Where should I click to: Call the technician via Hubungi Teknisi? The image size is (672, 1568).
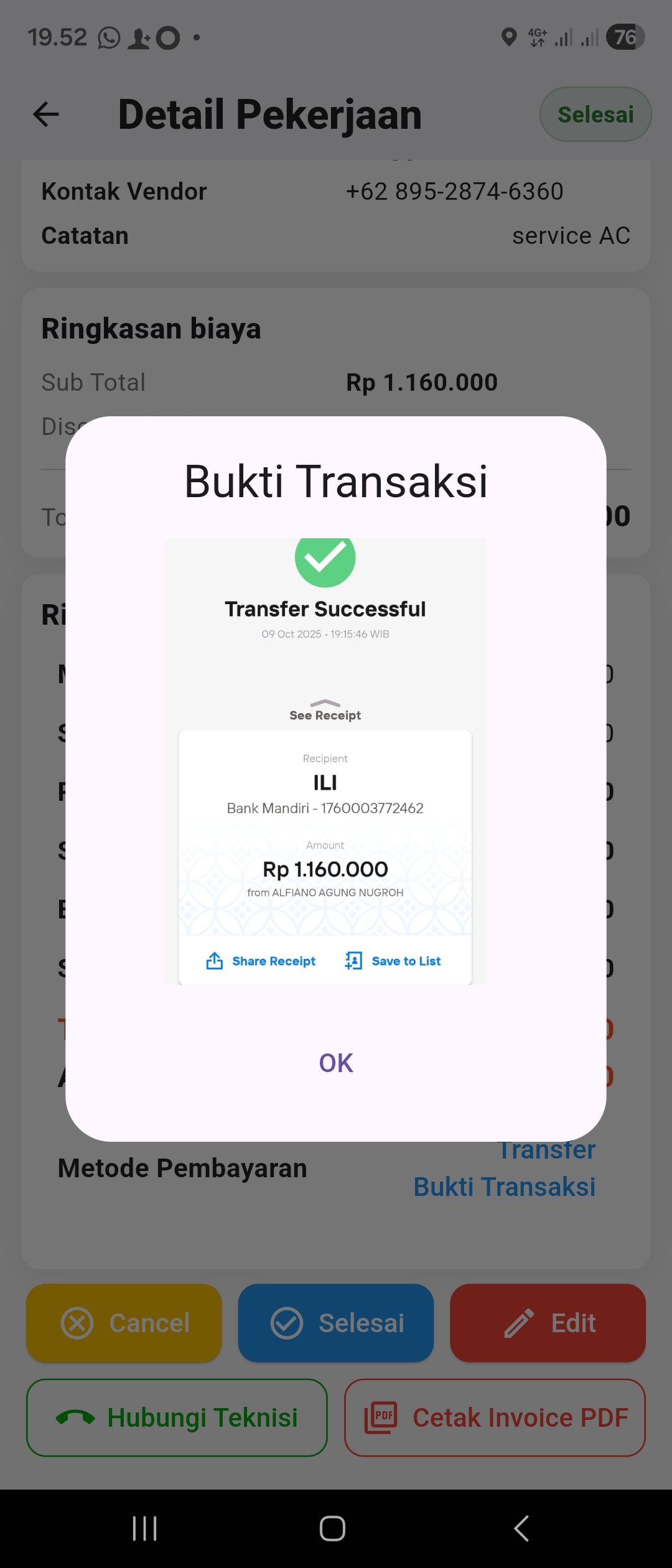pyautogui.click(x=177, y=1417)
